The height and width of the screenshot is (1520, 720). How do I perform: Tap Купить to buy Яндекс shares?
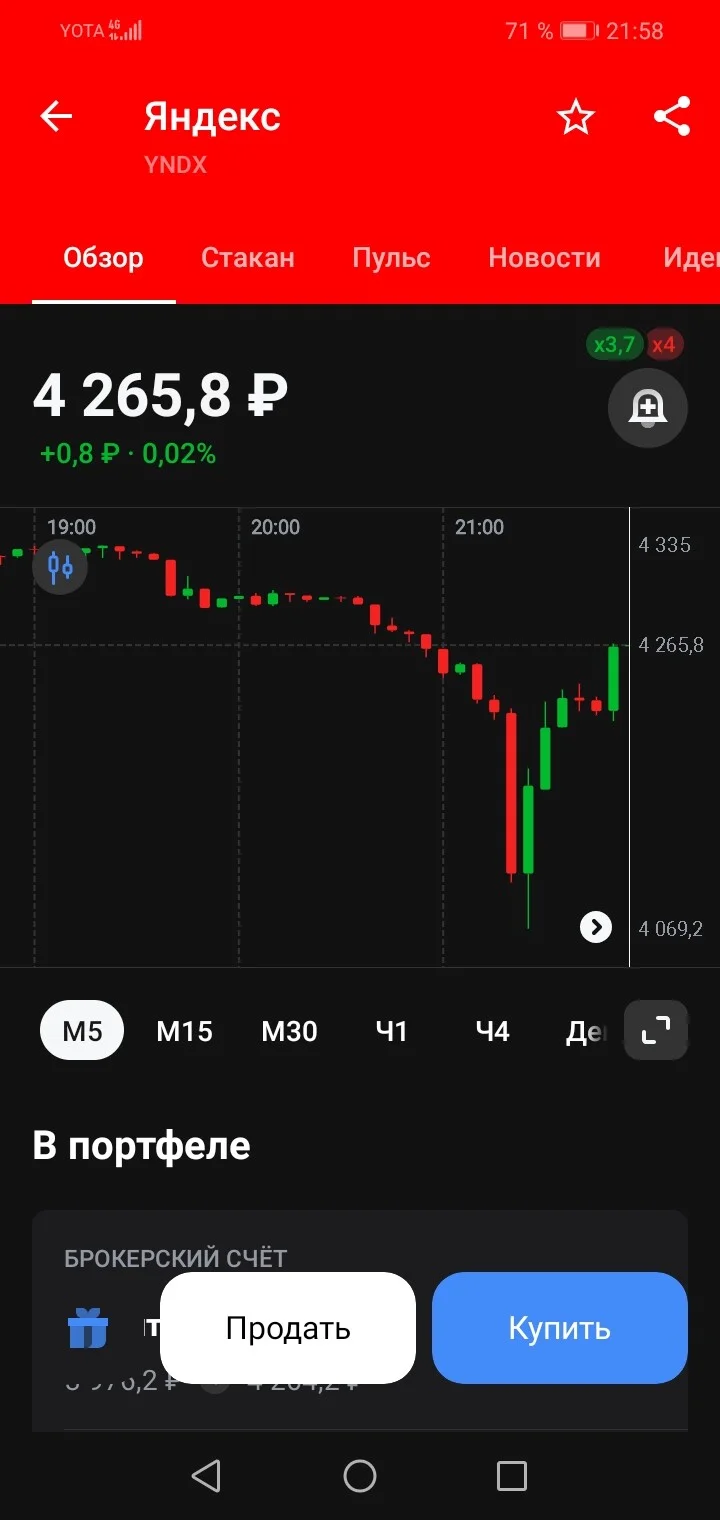(x=560, y=1328)
